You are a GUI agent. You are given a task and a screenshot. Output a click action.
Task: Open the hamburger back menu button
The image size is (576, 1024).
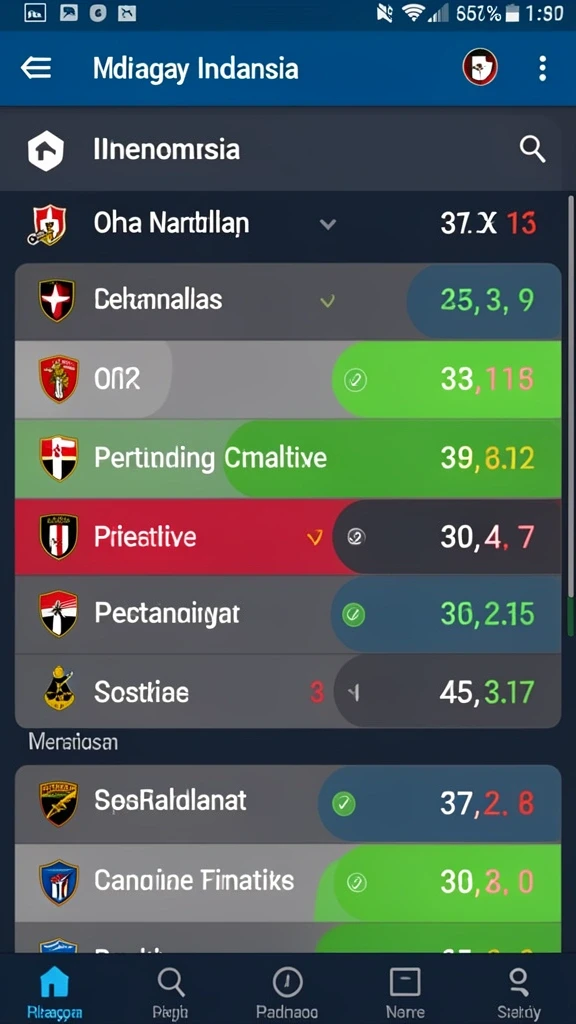coord(36,68)
